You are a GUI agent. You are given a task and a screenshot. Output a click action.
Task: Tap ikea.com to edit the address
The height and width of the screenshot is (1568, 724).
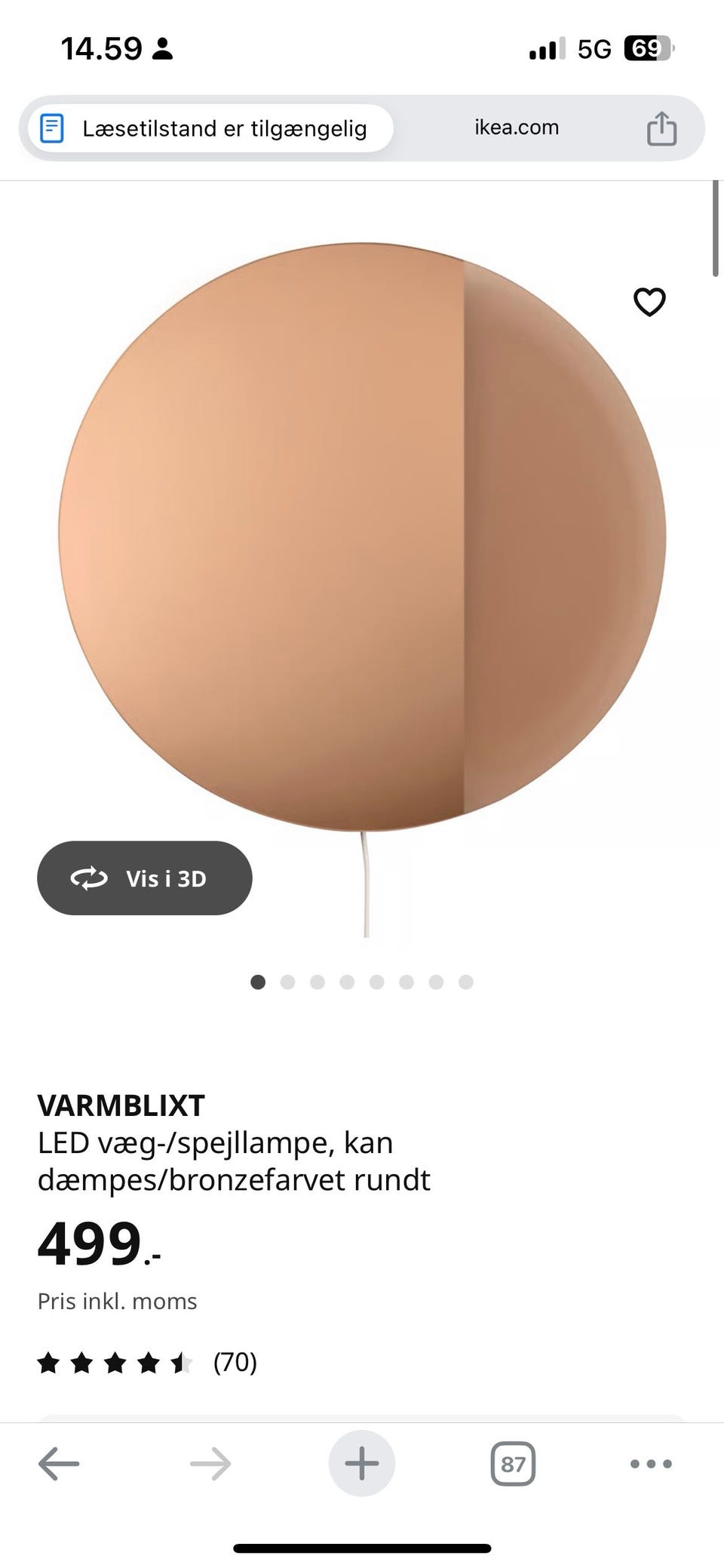tap(517, 128)
